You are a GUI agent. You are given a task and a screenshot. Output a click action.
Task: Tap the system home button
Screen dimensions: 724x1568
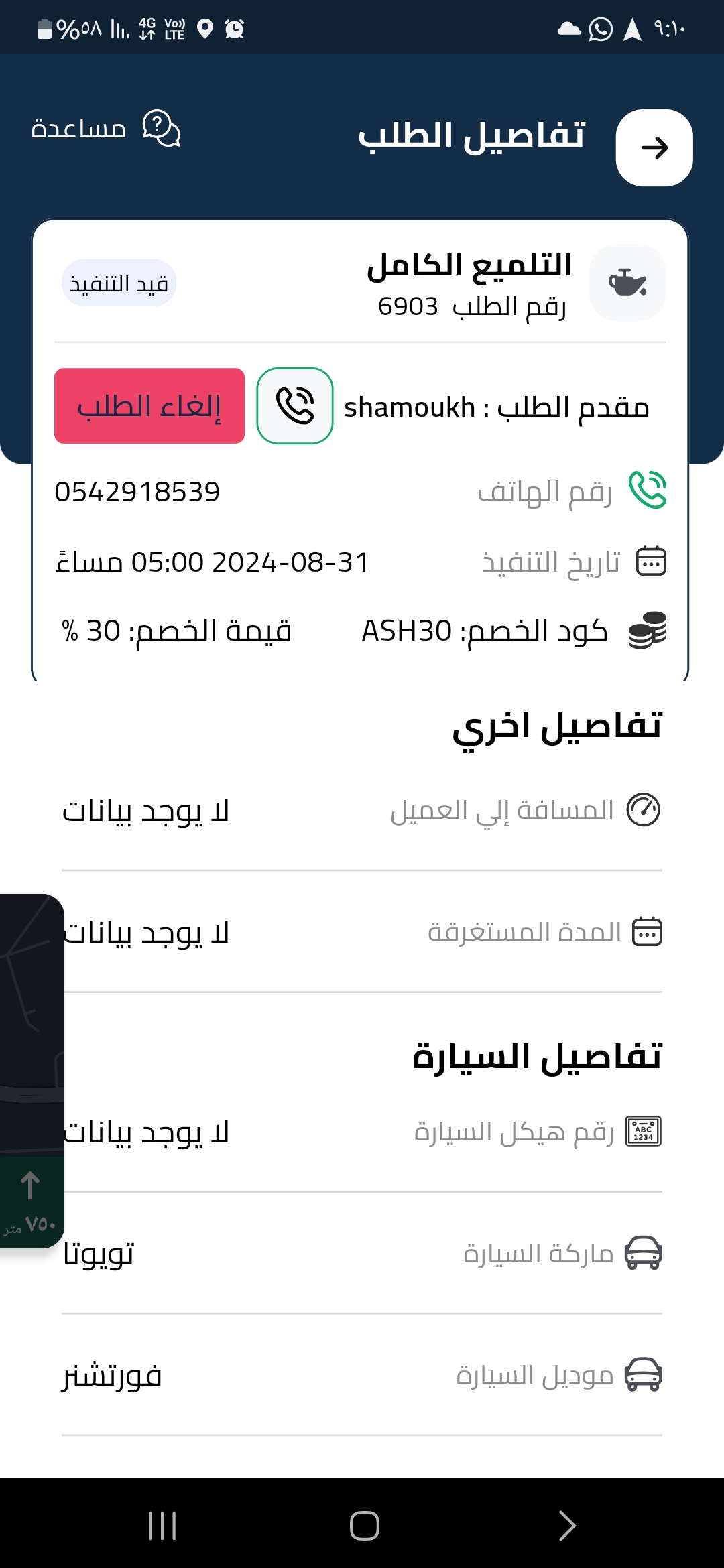[364, 1526]
